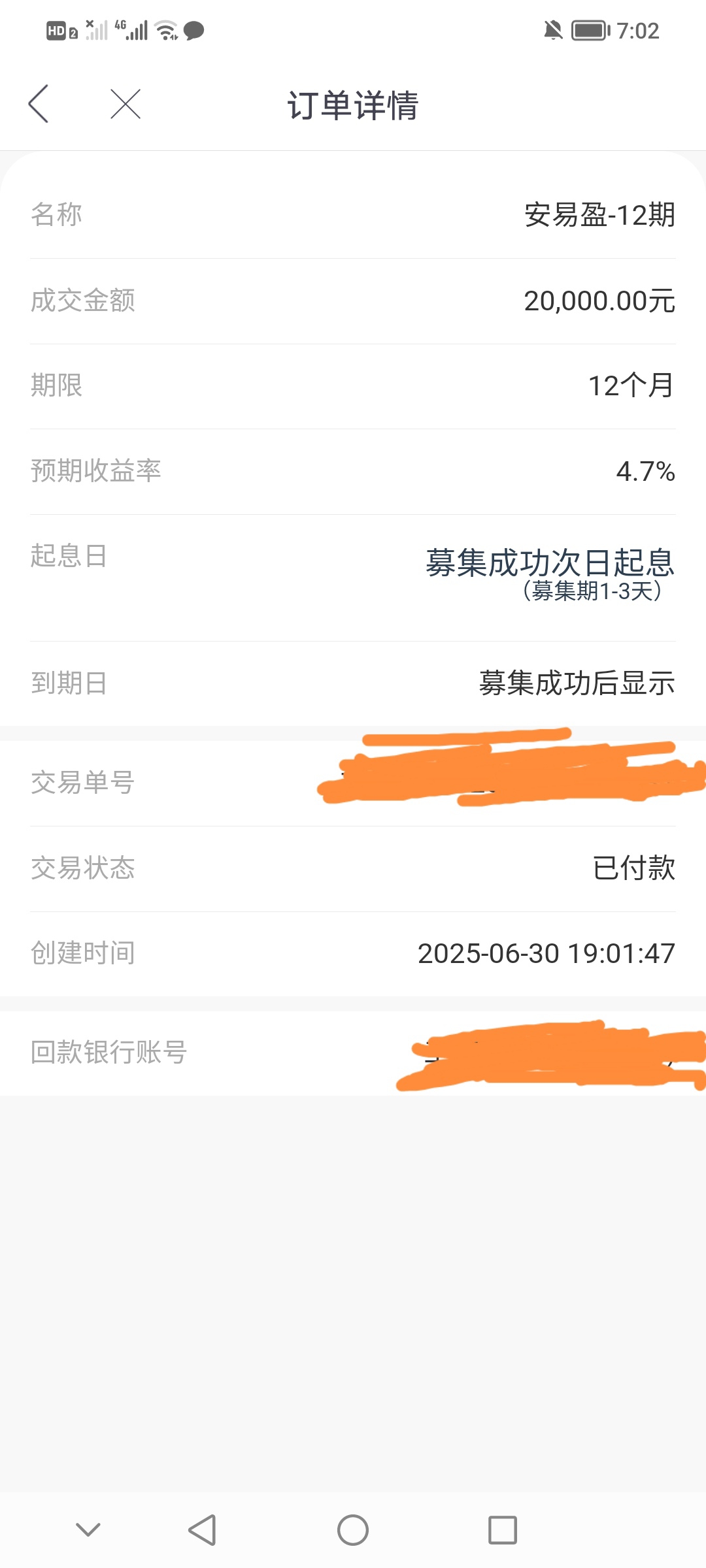The height and width of the screenshot is (1568, 706).
Task: Hide navigation bar with down chevron
Action: 88,1529
